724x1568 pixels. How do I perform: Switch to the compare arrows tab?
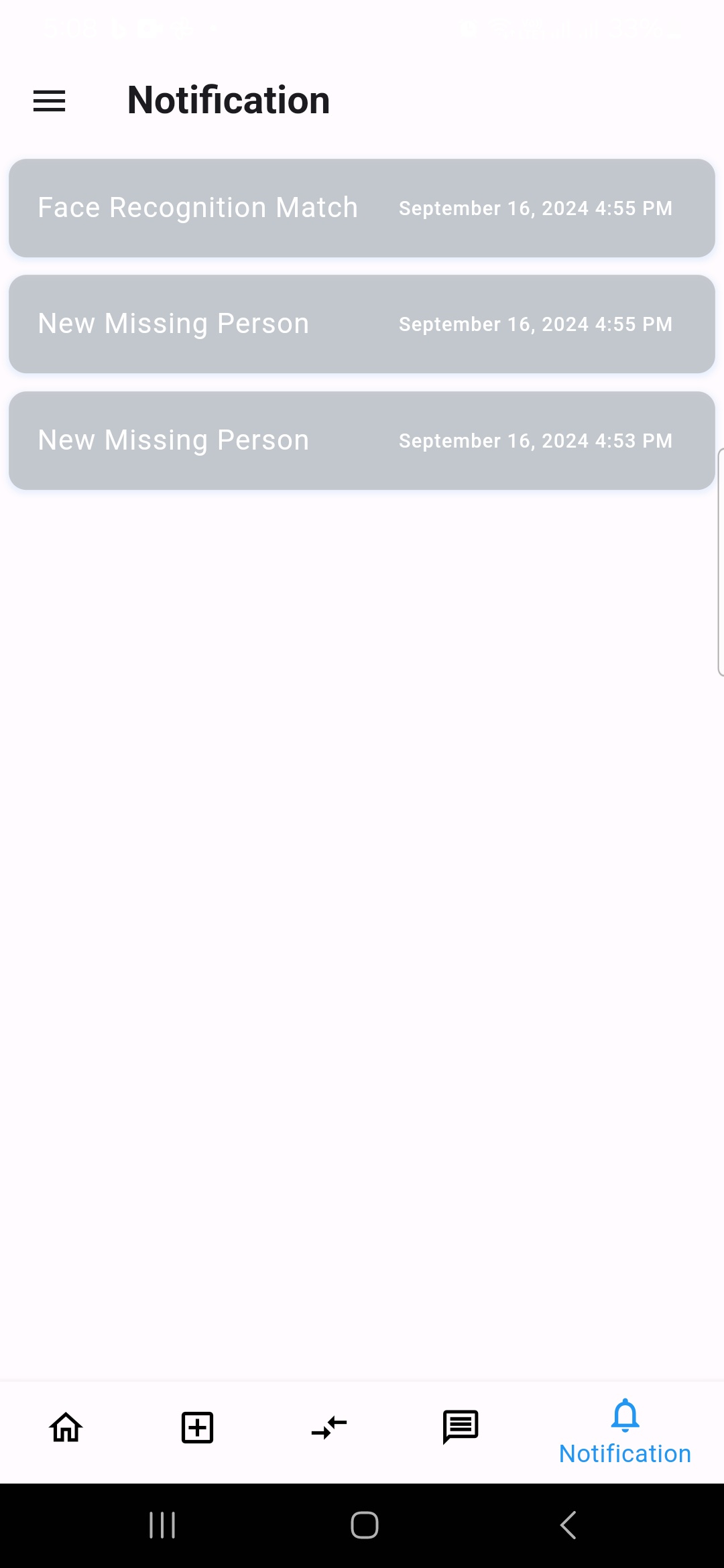[x=329, y=1427]
